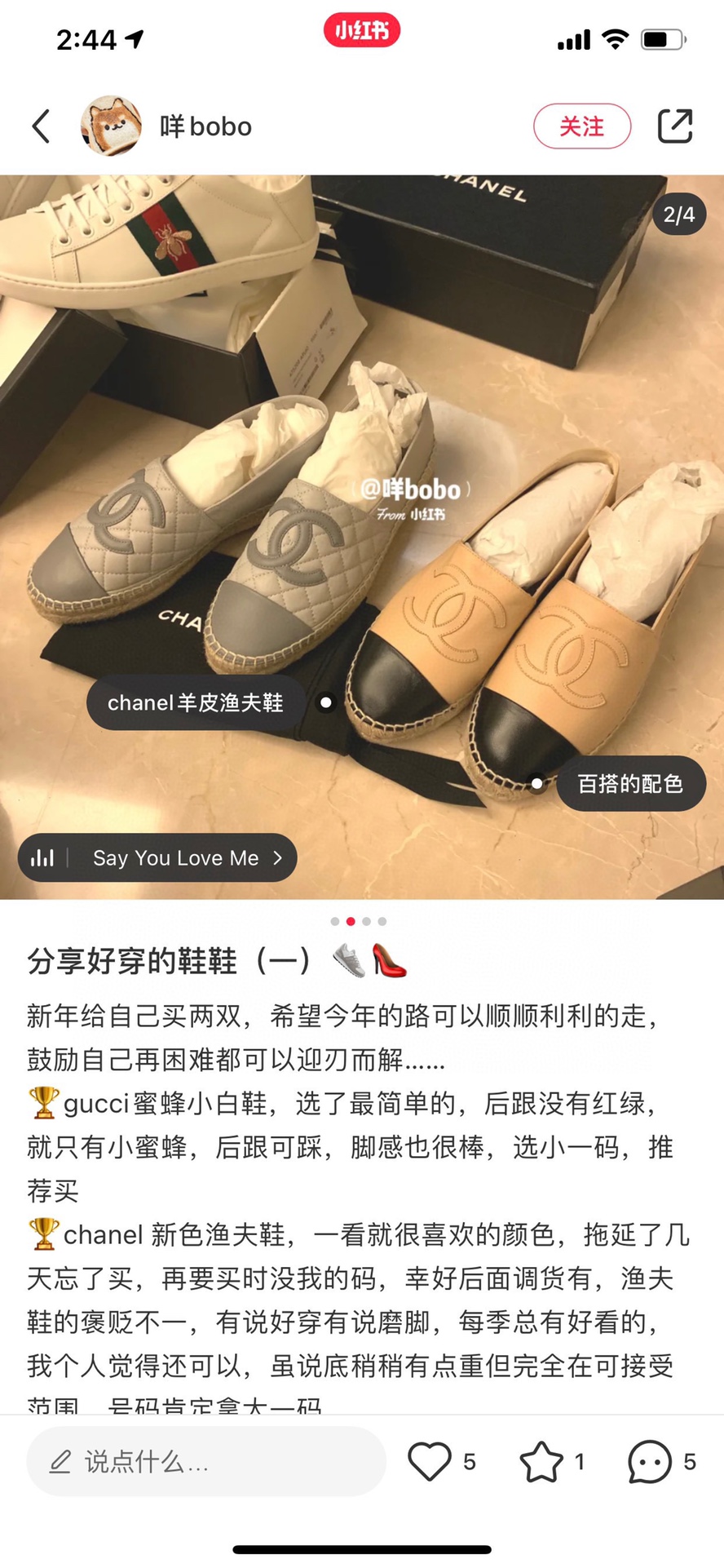Open the Say You Love Me music

157,857
